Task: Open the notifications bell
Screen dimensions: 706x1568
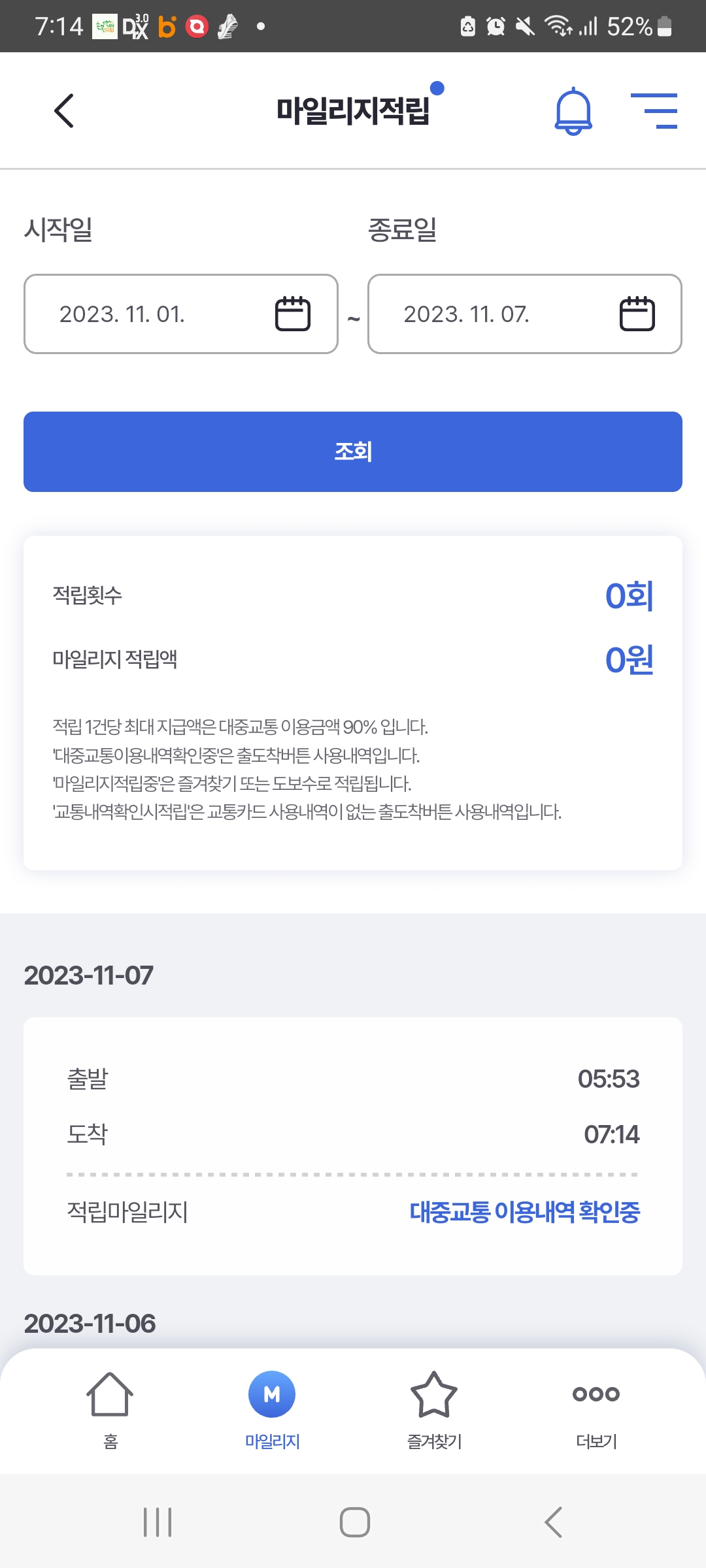Action: [573, 111]
